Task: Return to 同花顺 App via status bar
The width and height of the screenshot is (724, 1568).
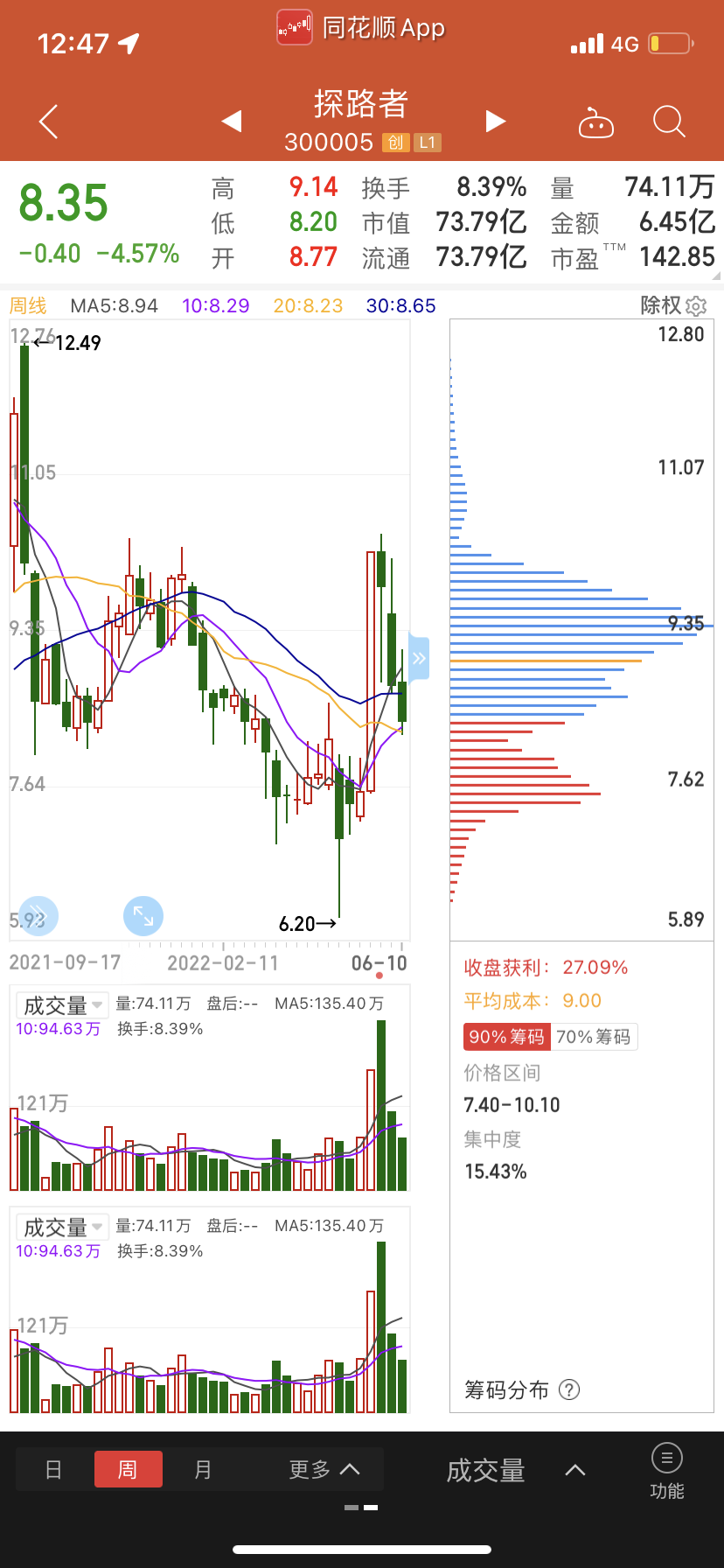Action: (361, 27)
